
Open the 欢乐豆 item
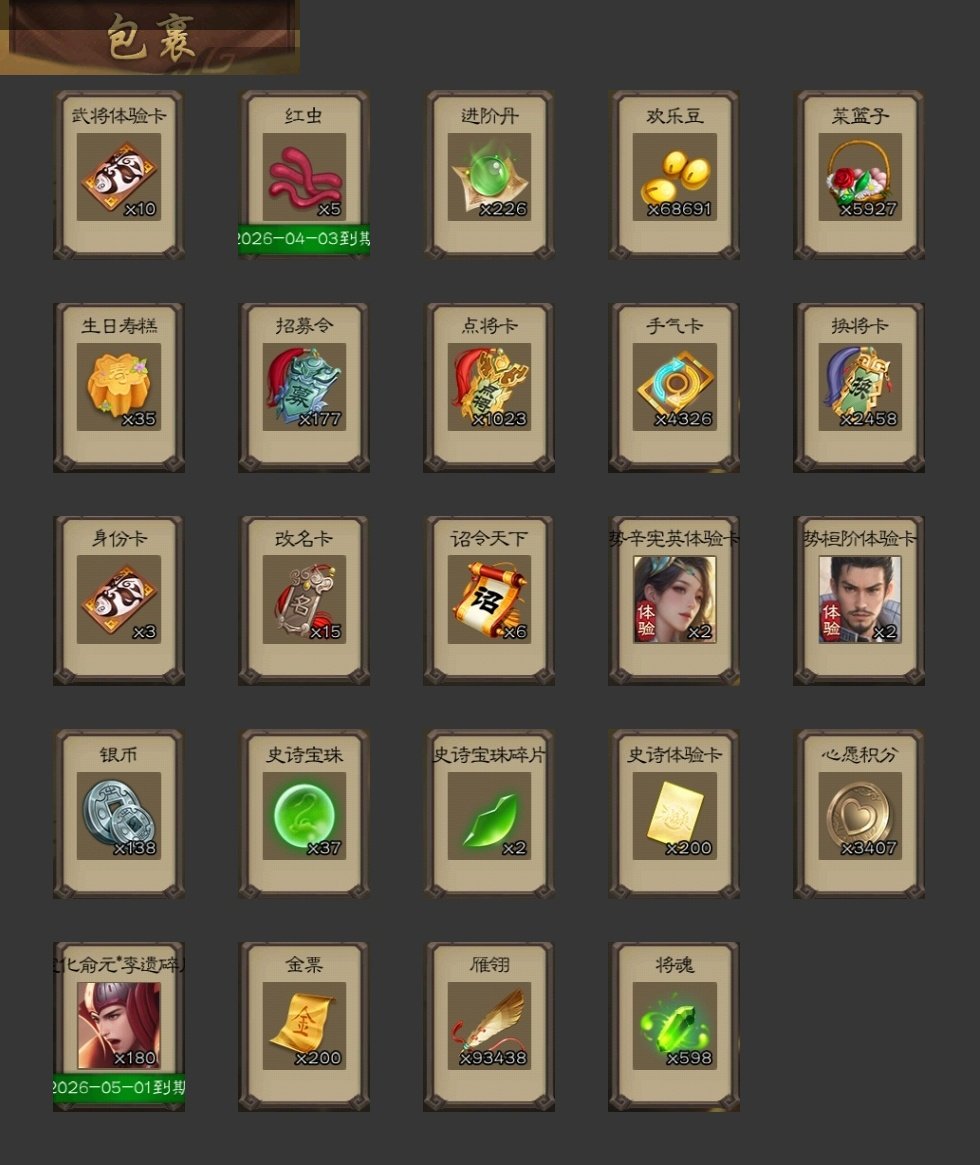tap(674, 177)
